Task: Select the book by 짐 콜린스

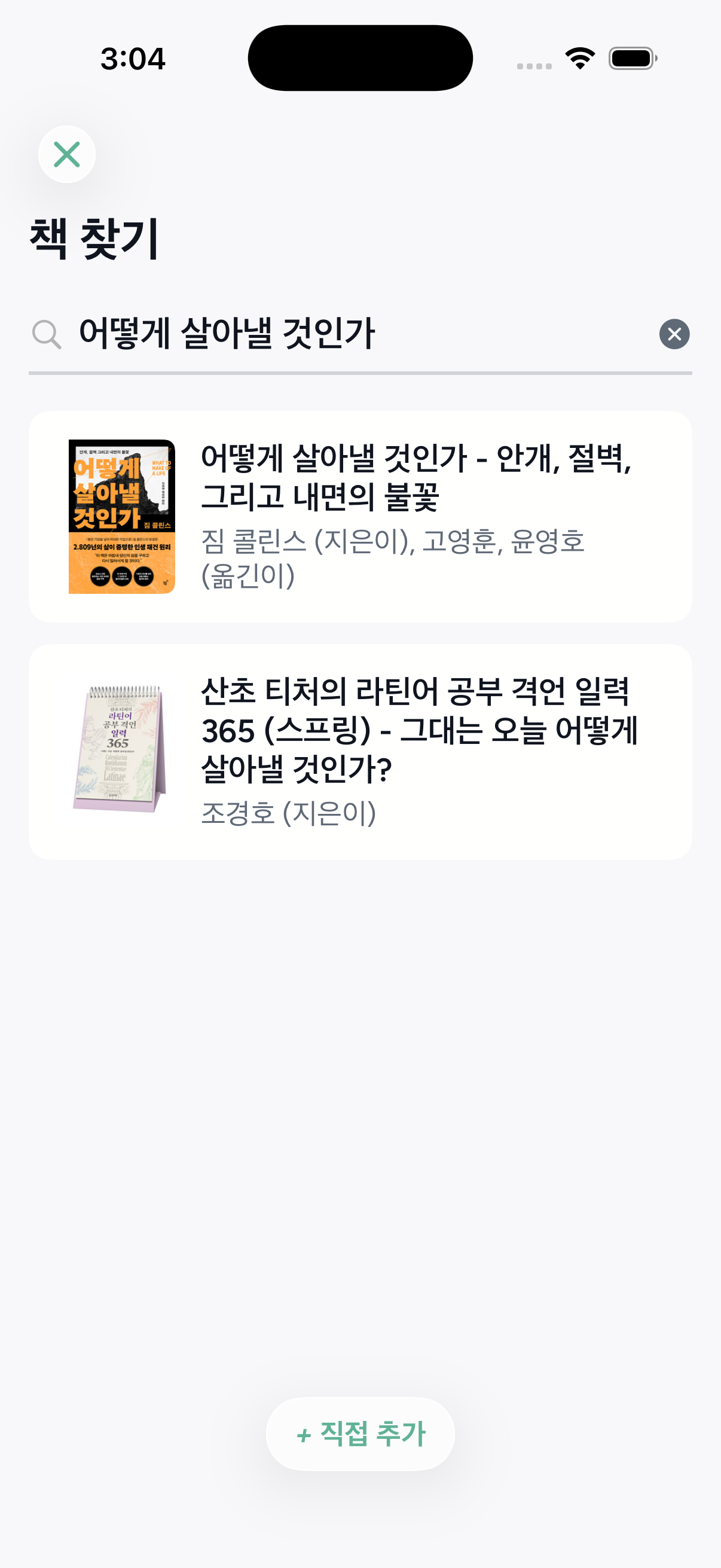Action: 360,516
